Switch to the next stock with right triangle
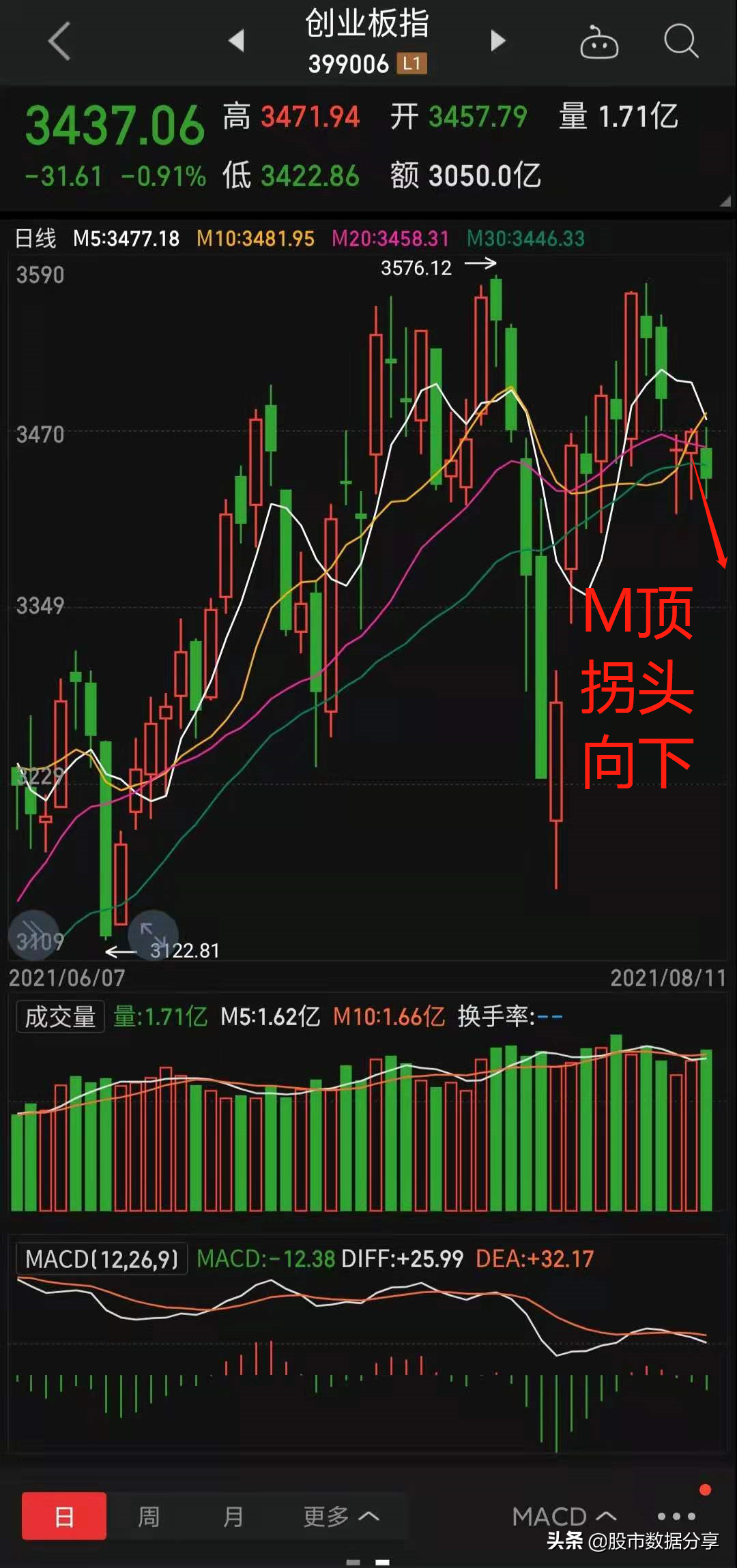The height and width of the screenshot is (1568, 737). (x=498, y=41)
